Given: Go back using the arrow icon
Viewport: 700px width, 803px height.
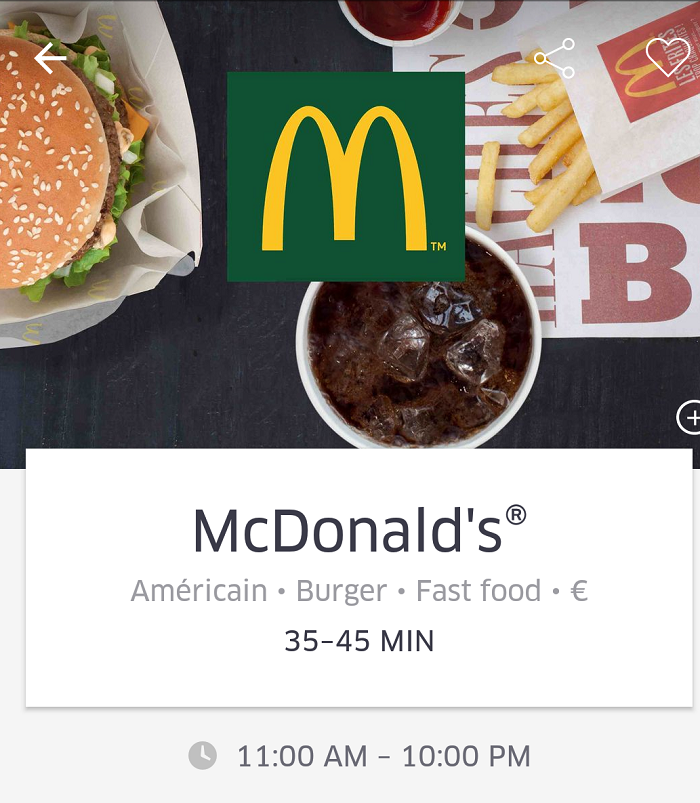Looking at the screenshot, I should click(x=50, y=59).
